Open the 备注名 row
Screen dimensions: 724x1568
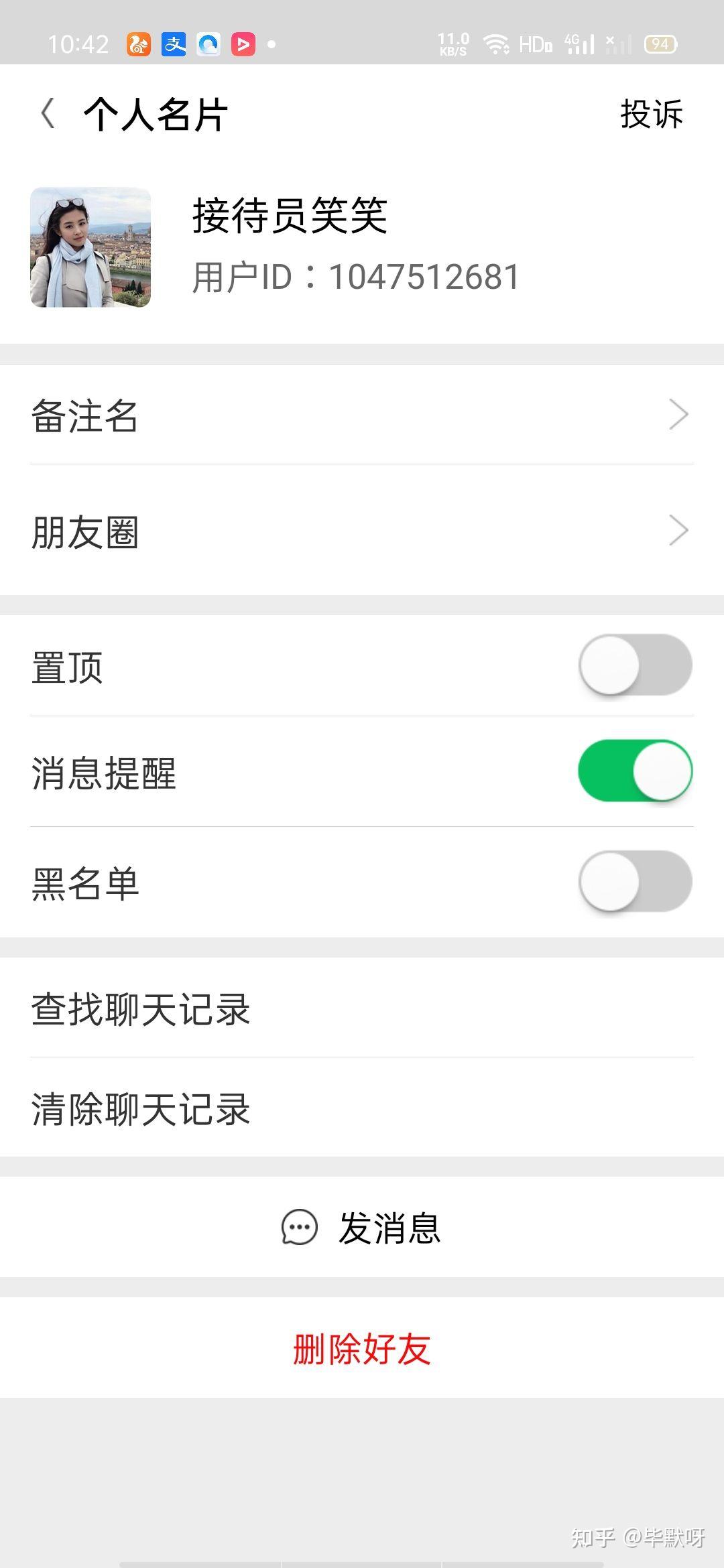(362, 415)
